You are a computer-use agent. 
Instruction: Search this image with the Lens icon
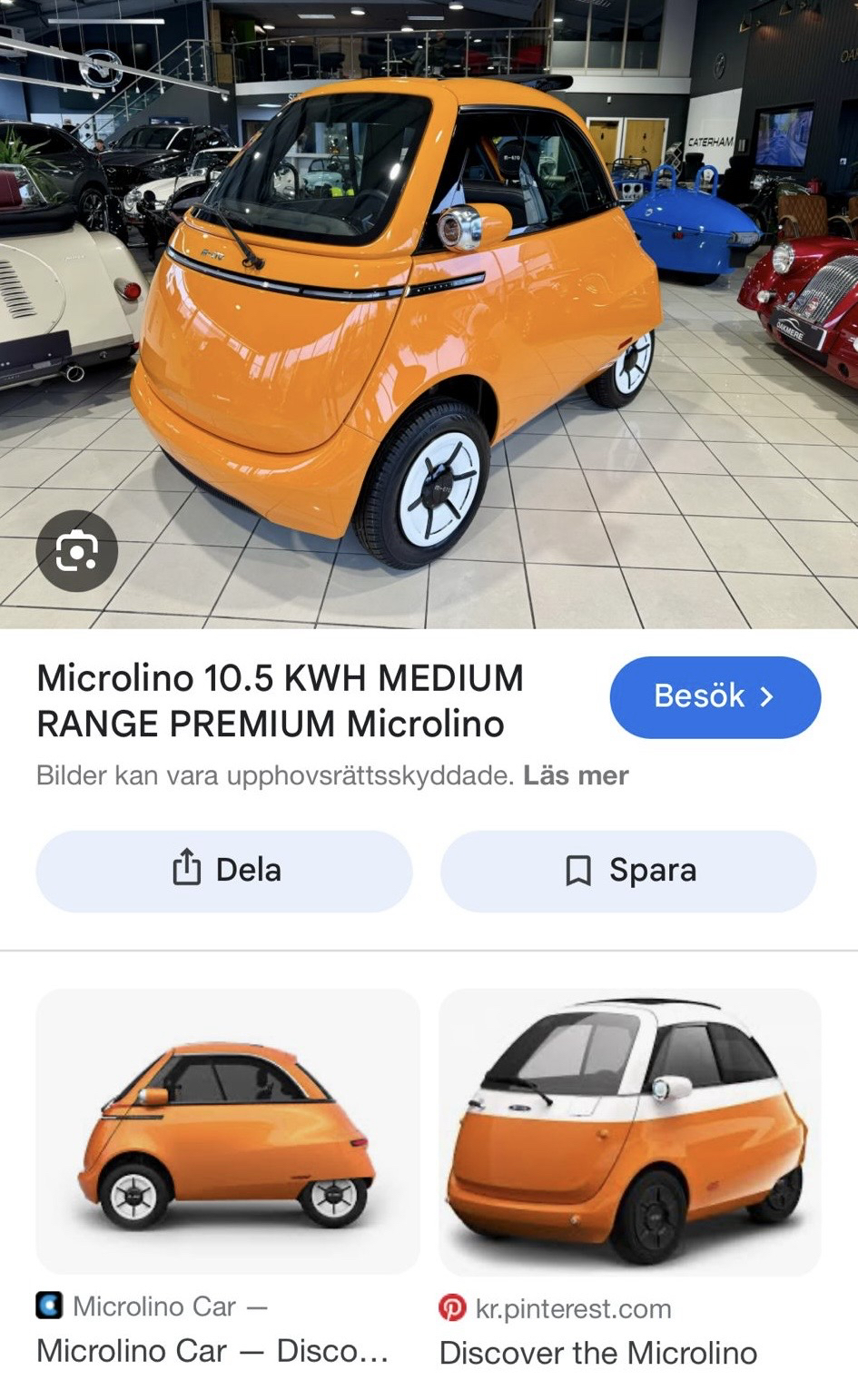pyautogui.click(x=77, y=551)
